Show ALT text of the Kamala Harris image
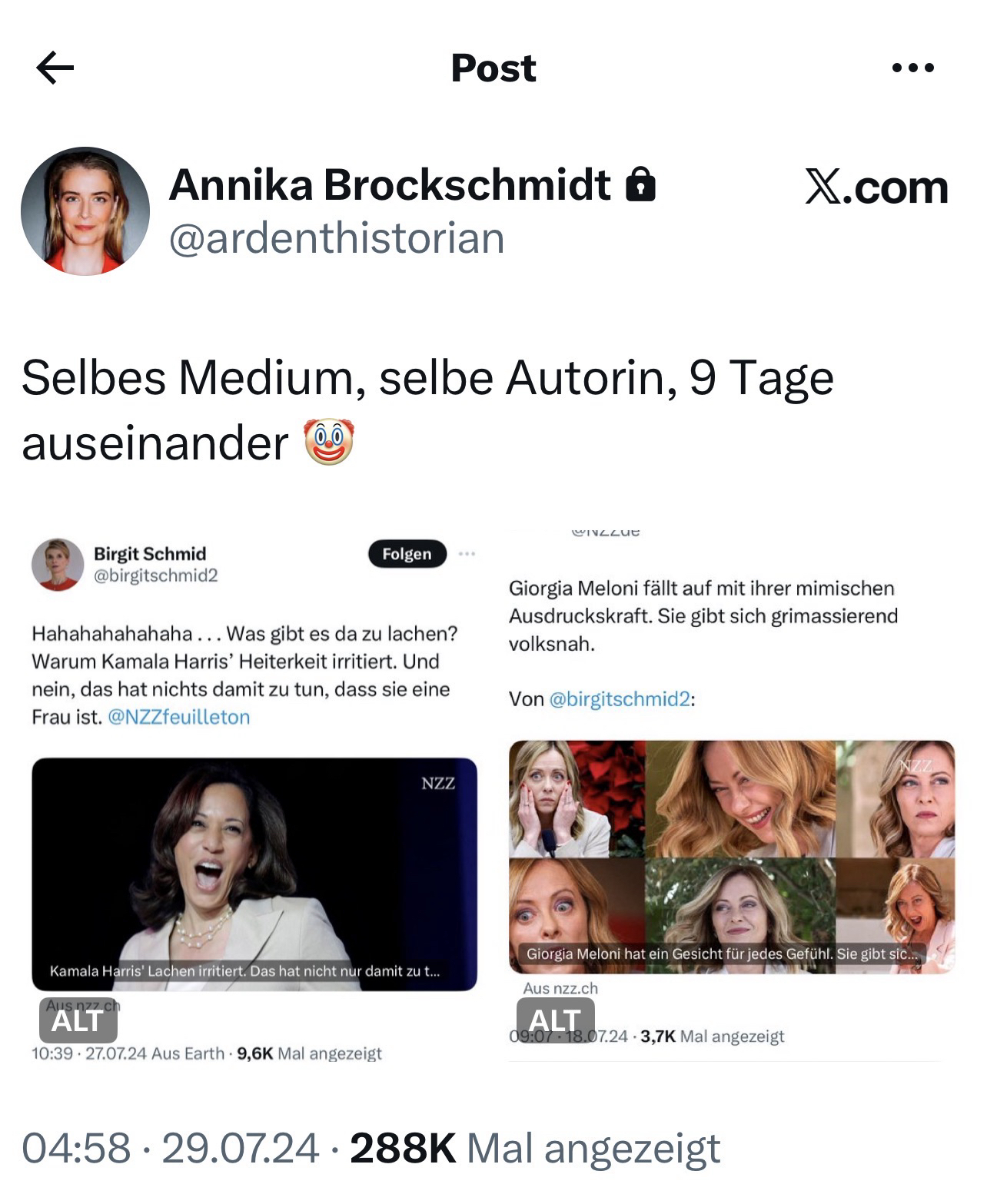Image resolution: width=987 pixels, height=1204 pixels. coord(78,1021)
